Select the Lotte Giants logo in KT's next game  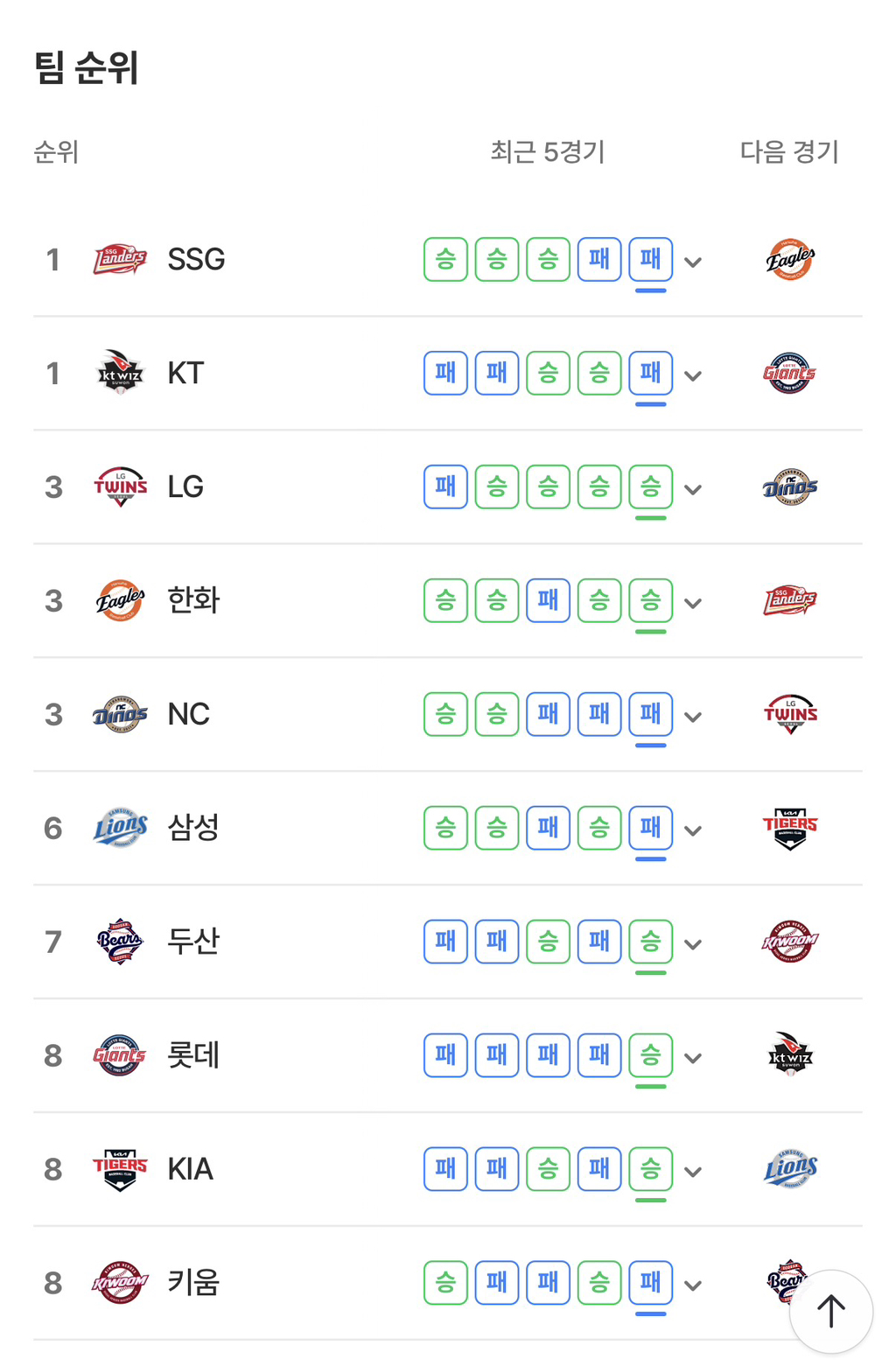point(788,373)
